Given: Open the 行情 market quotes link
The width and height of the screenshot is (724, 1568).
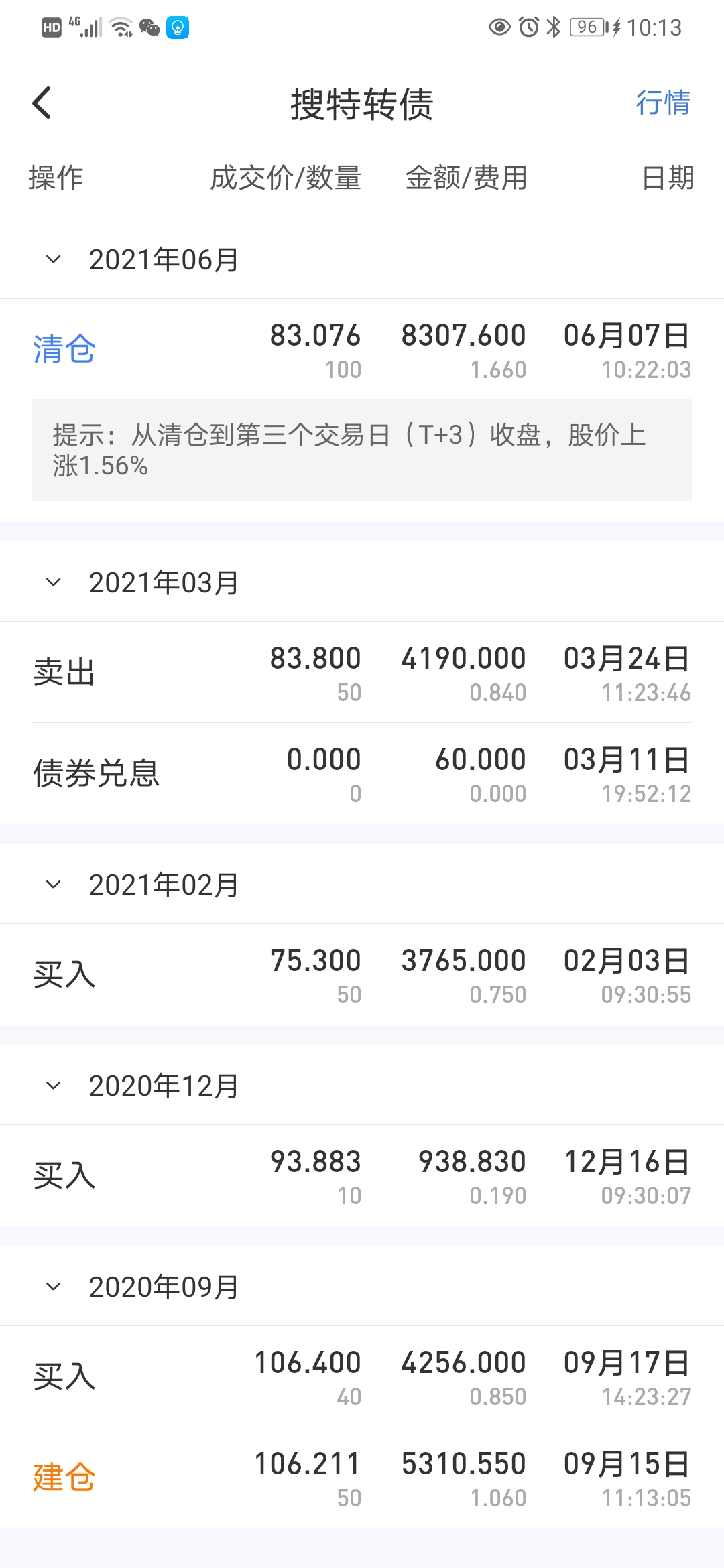Looking at the screenshot, I should (662, 103).
